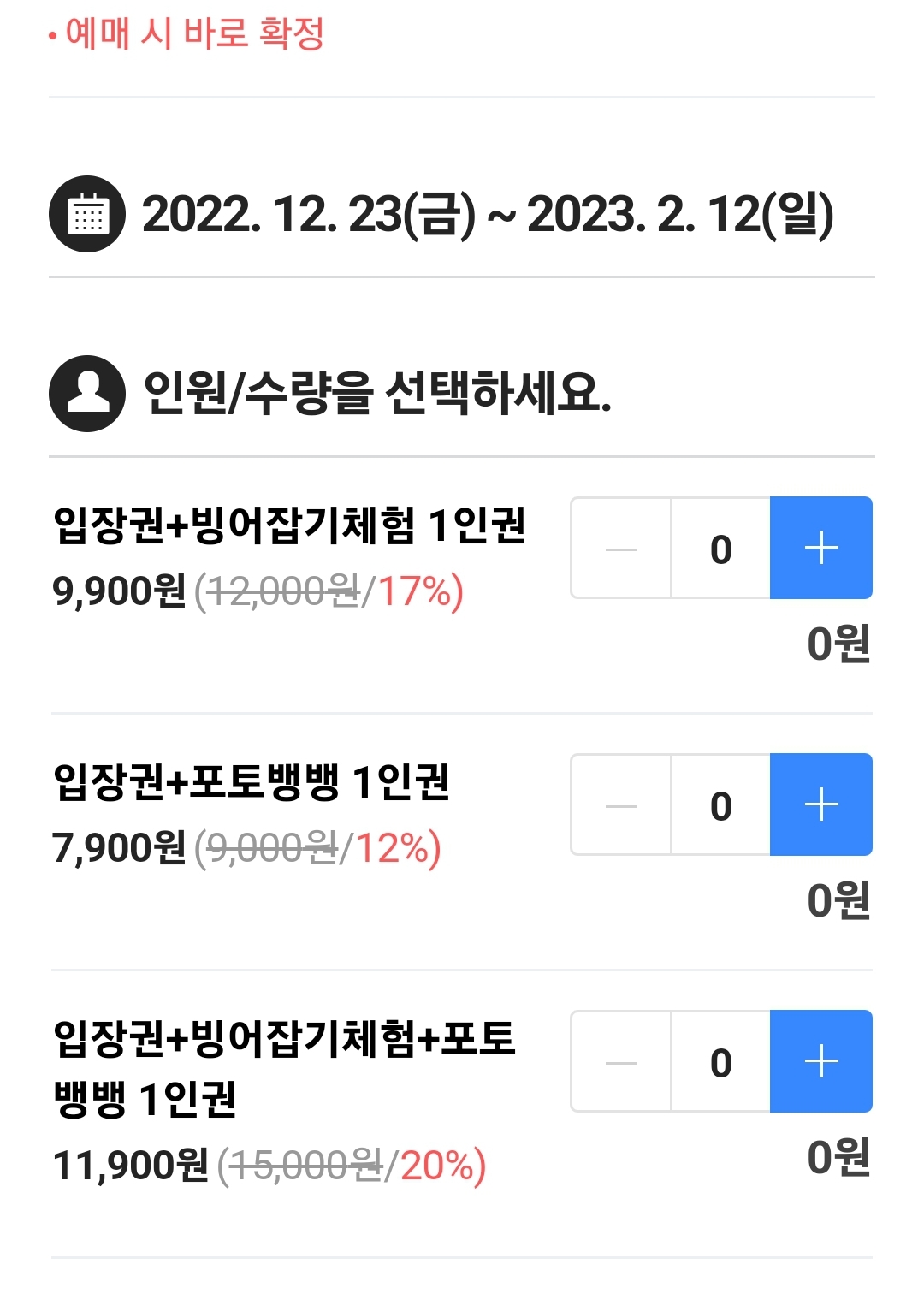Screen dimensions: 924x1294
Task: Click the quantity field showing 0 for 포토뱅뱅 ticket
Action: tap(721, 804)
